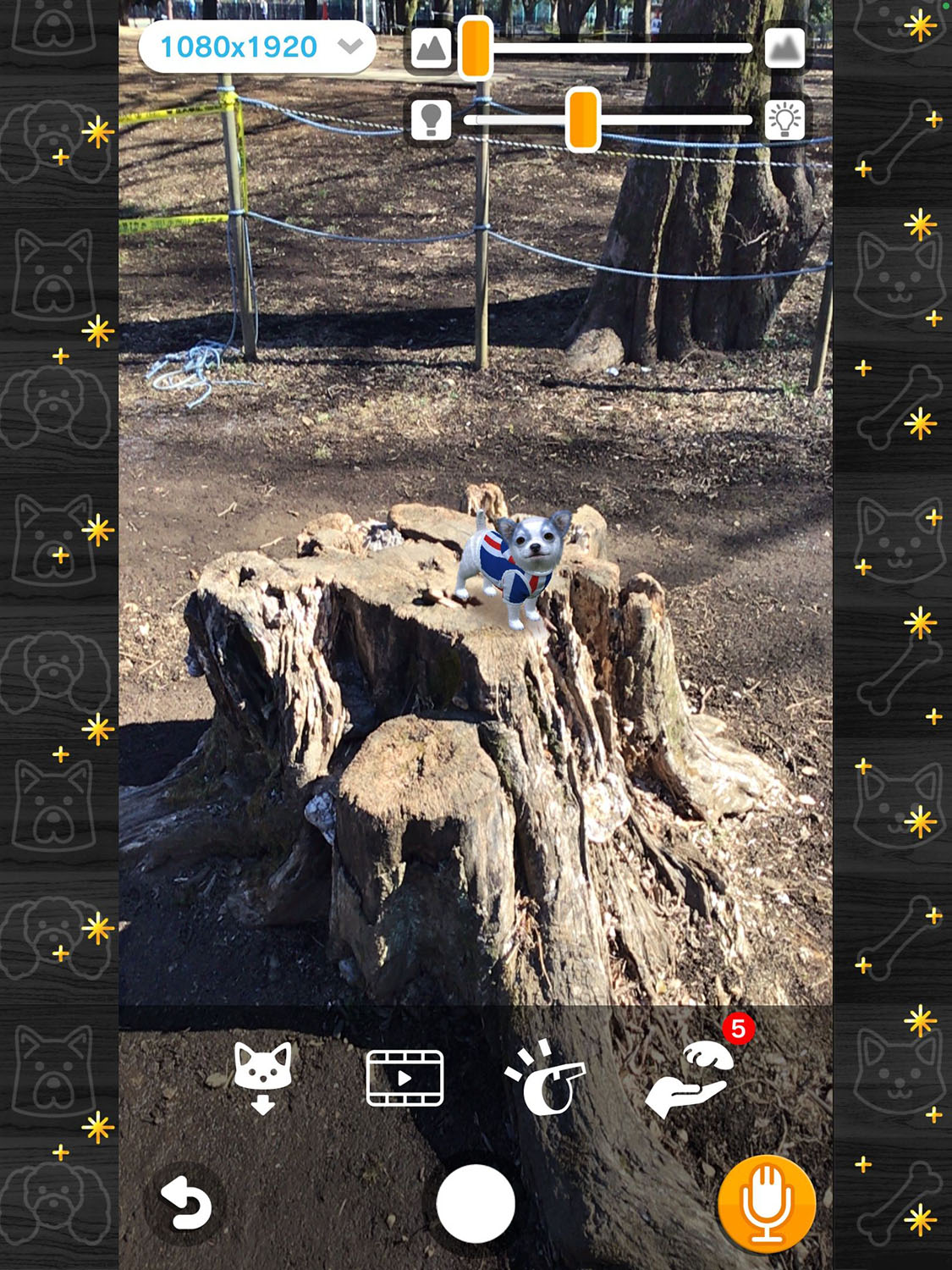Tap the dim lightbulb icon
The image size is (952, 1270).
tap(431, 119)
